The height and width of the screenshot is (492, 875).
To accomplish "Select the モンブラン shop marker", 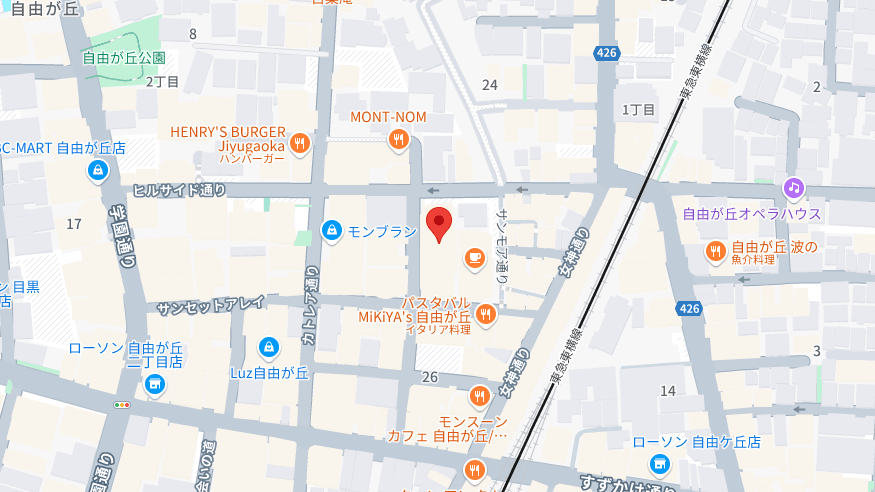I will coord(332,231).
